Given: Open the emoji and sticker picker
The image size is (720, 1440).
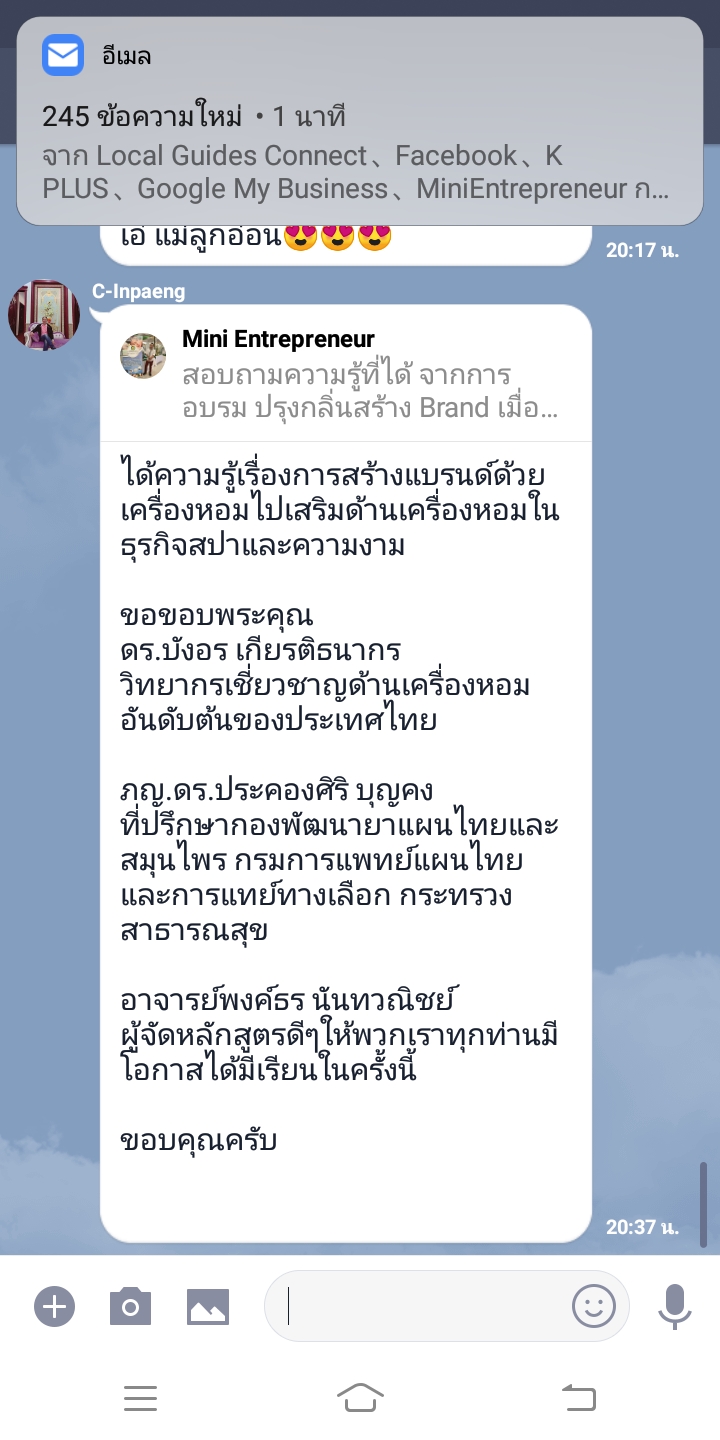Looking at the screenshot, I should (x=593, y=1306).
